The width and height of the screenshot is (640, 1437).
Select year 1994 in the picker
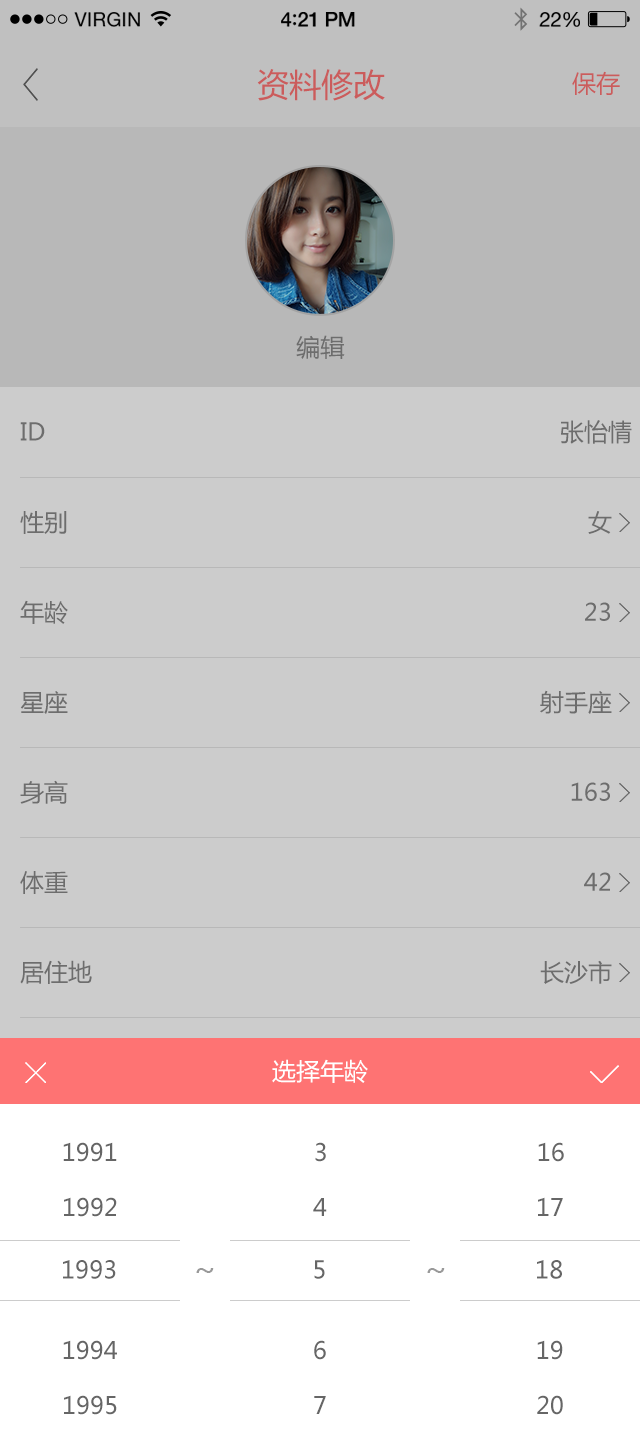90,1350
